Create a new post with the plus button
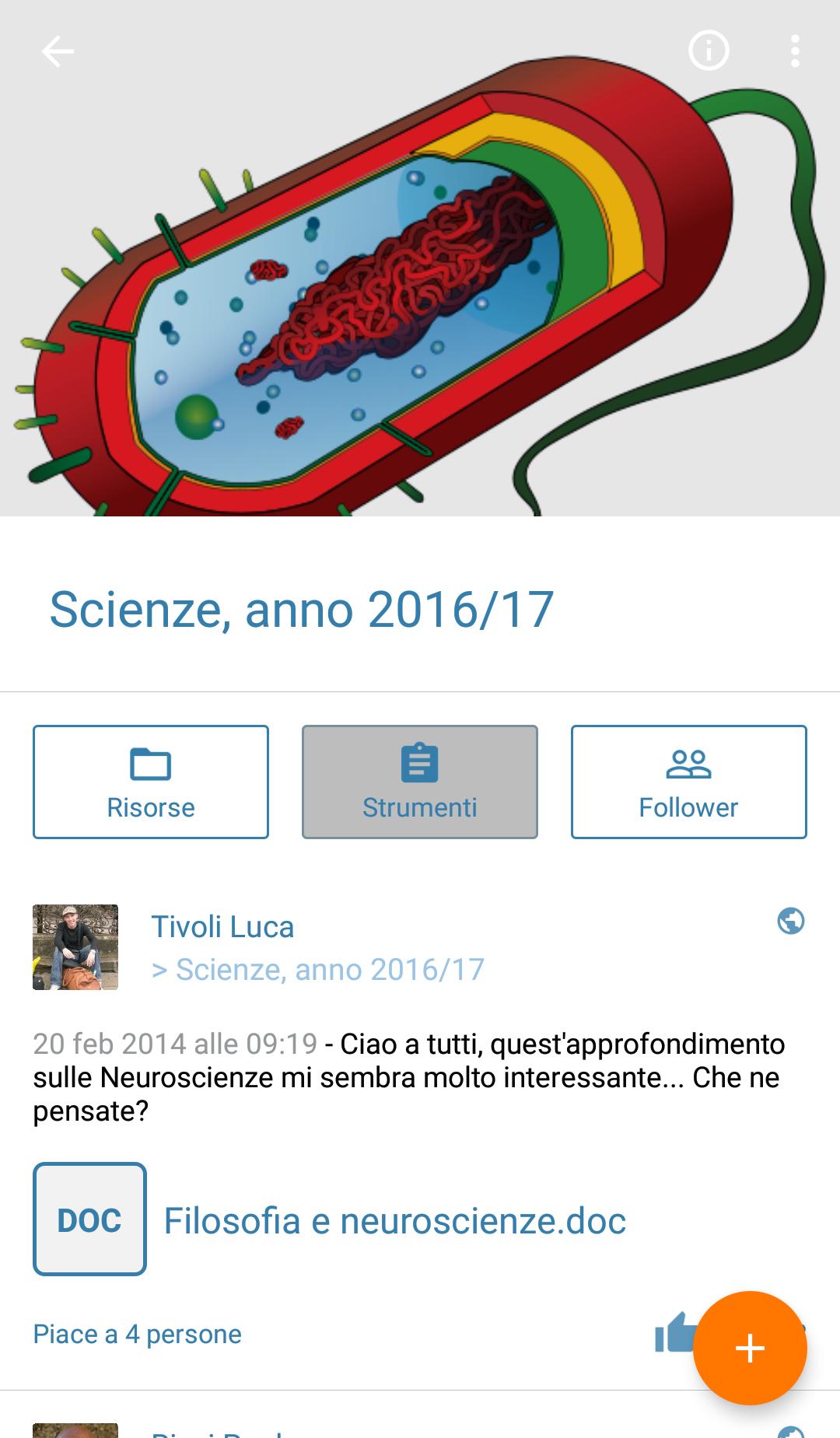Image resolution: width=840 pixels, height=1438 pixels. click(750, 1348)
